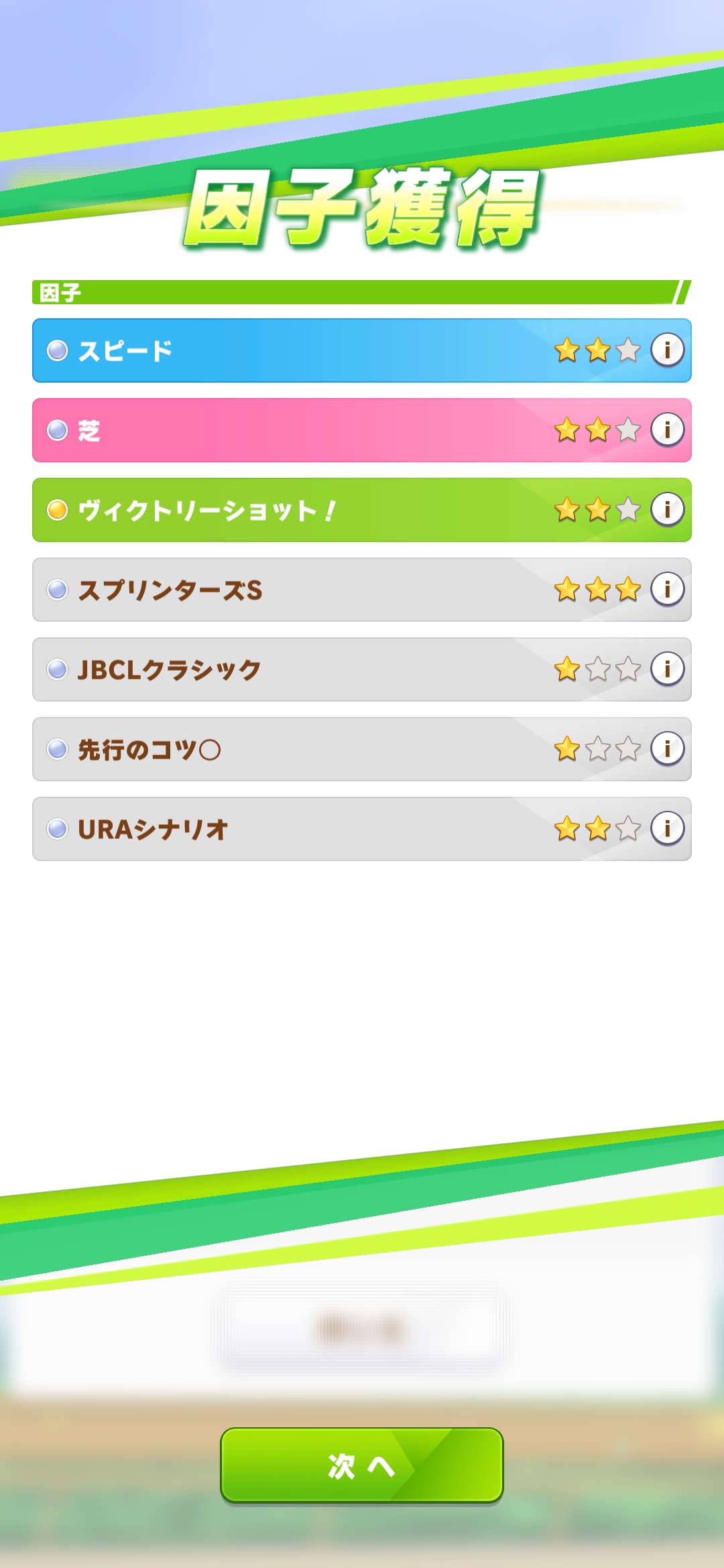
Task: Open info for スピード factor
Action: [x=667, y=350]
